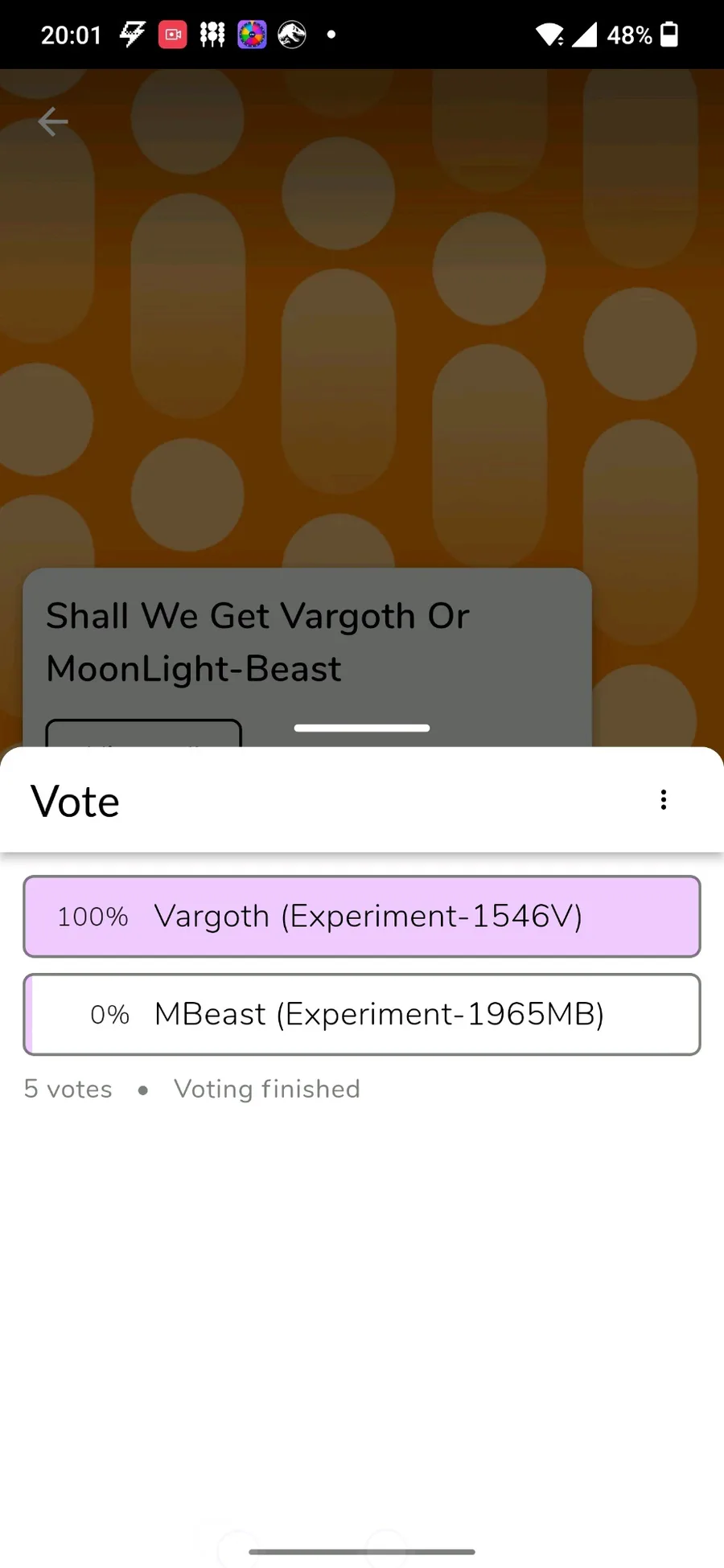Tap the bottom sheet drag handle
724x1568 pixels.
click(362, 729)
